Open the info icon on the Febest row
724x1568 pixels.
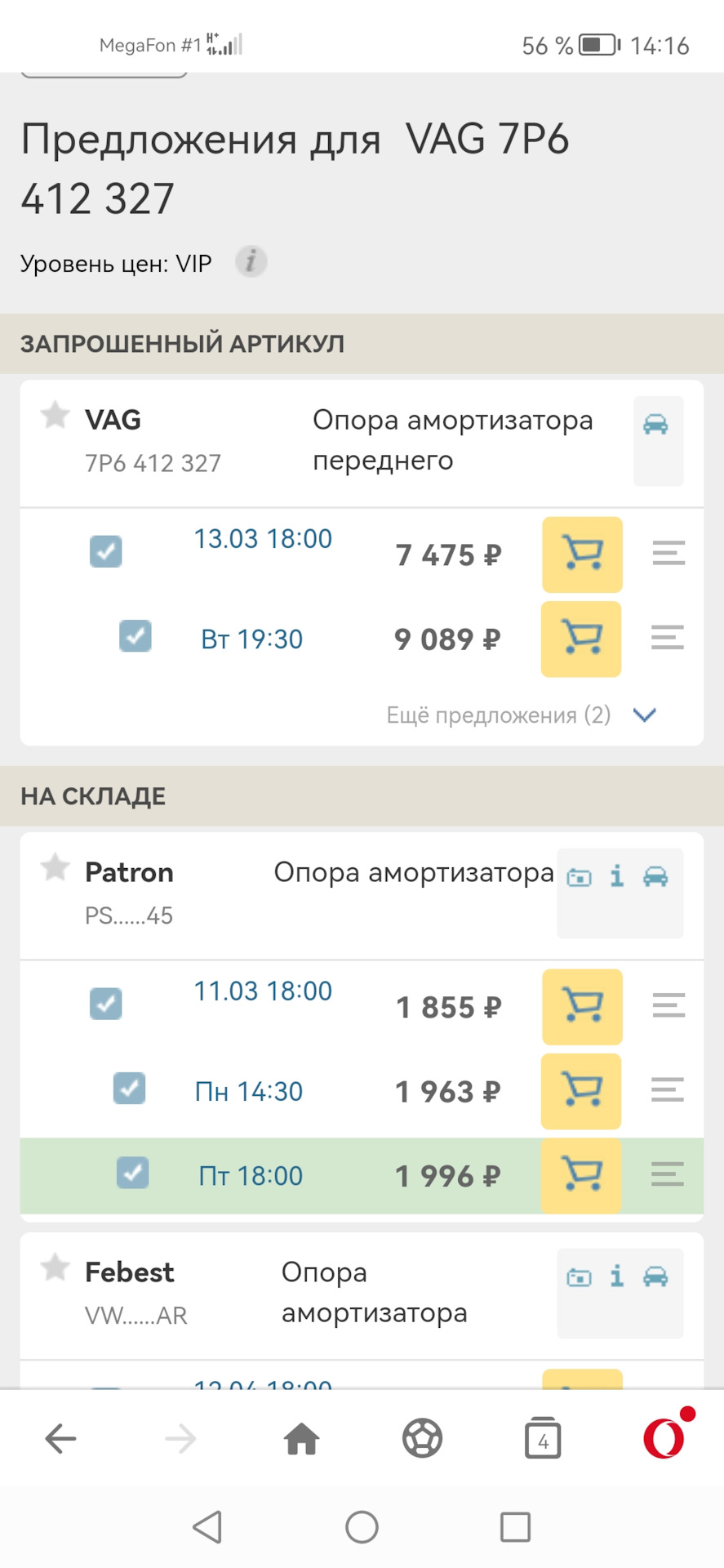pos(617,1276)
